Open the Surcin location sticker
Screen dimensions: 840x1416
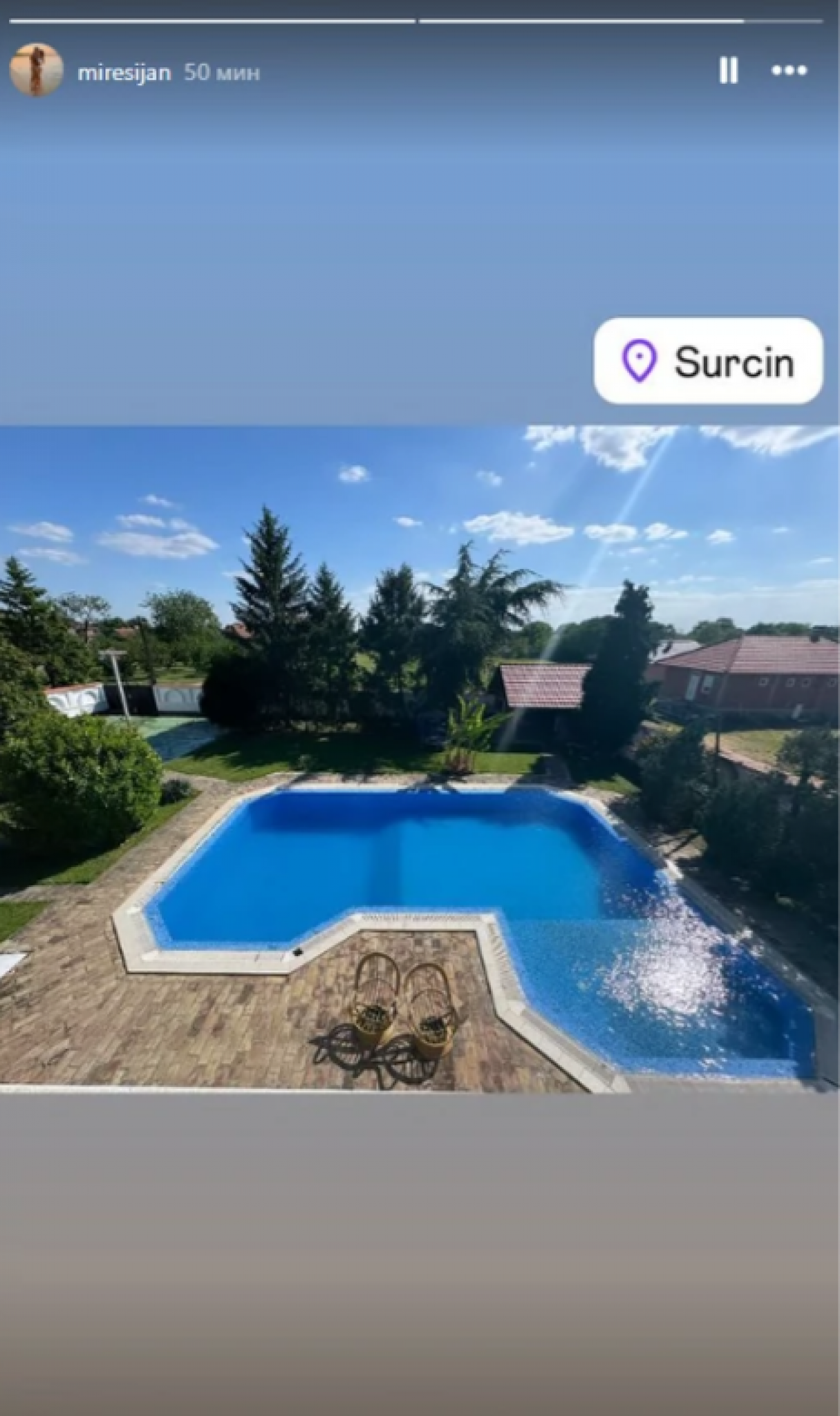click(708, 361)
